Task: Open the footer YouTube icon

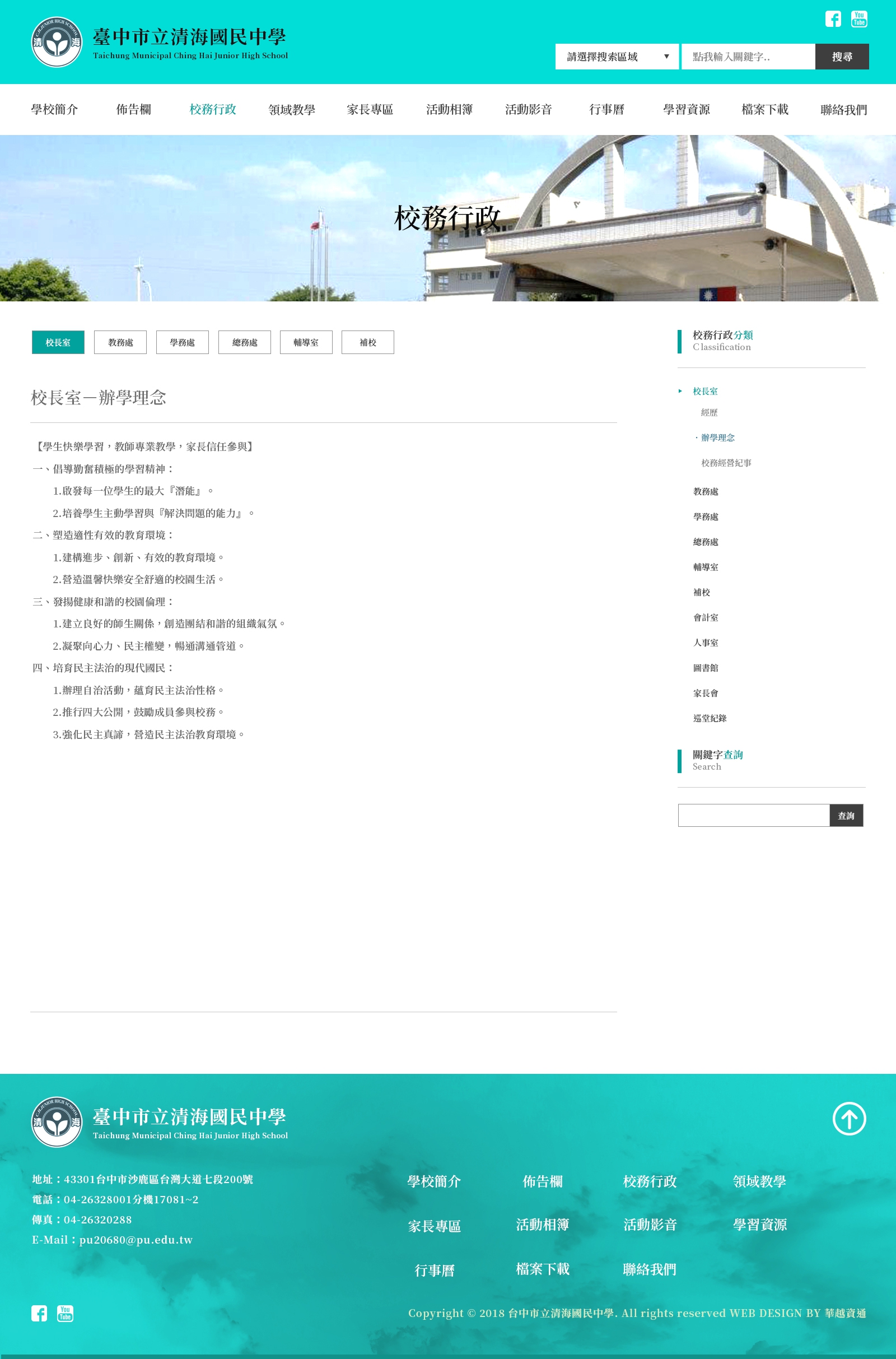Action: point(65,1313)
